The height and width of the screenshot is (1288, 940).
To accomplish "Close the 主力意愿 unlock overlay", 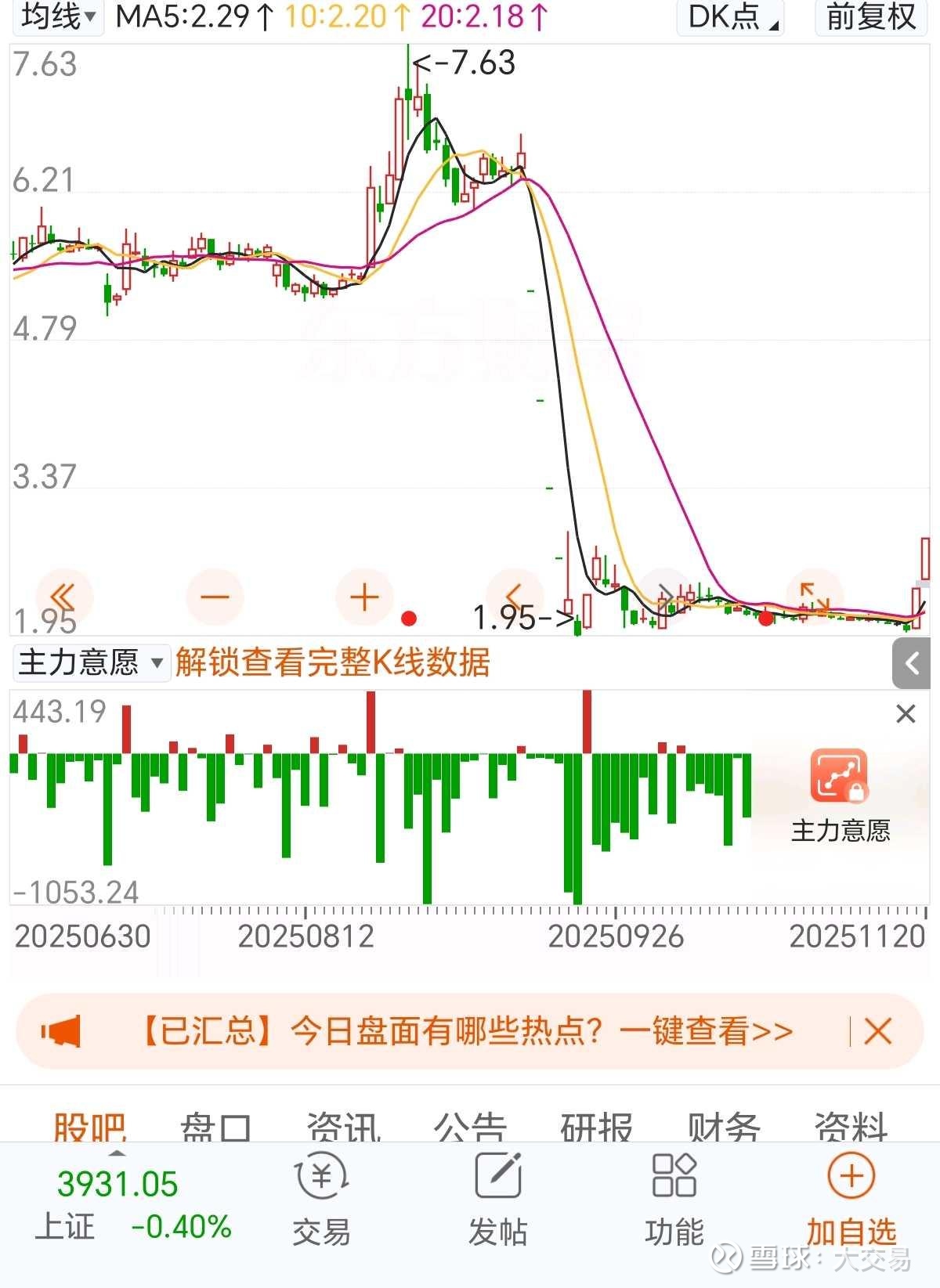I will (x=906, y=713).
